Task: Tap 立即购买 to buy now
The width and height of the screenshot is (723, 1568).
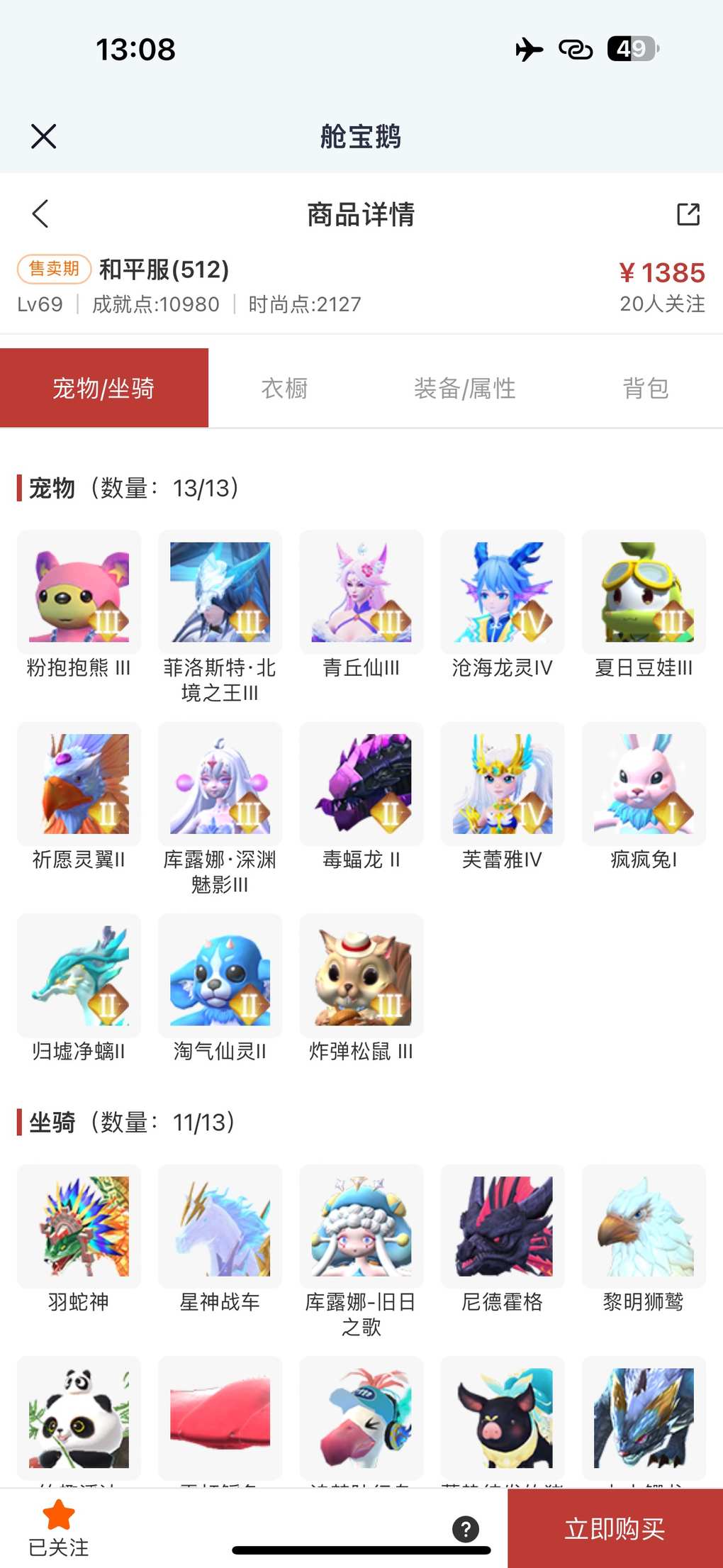Action: 615,1528
